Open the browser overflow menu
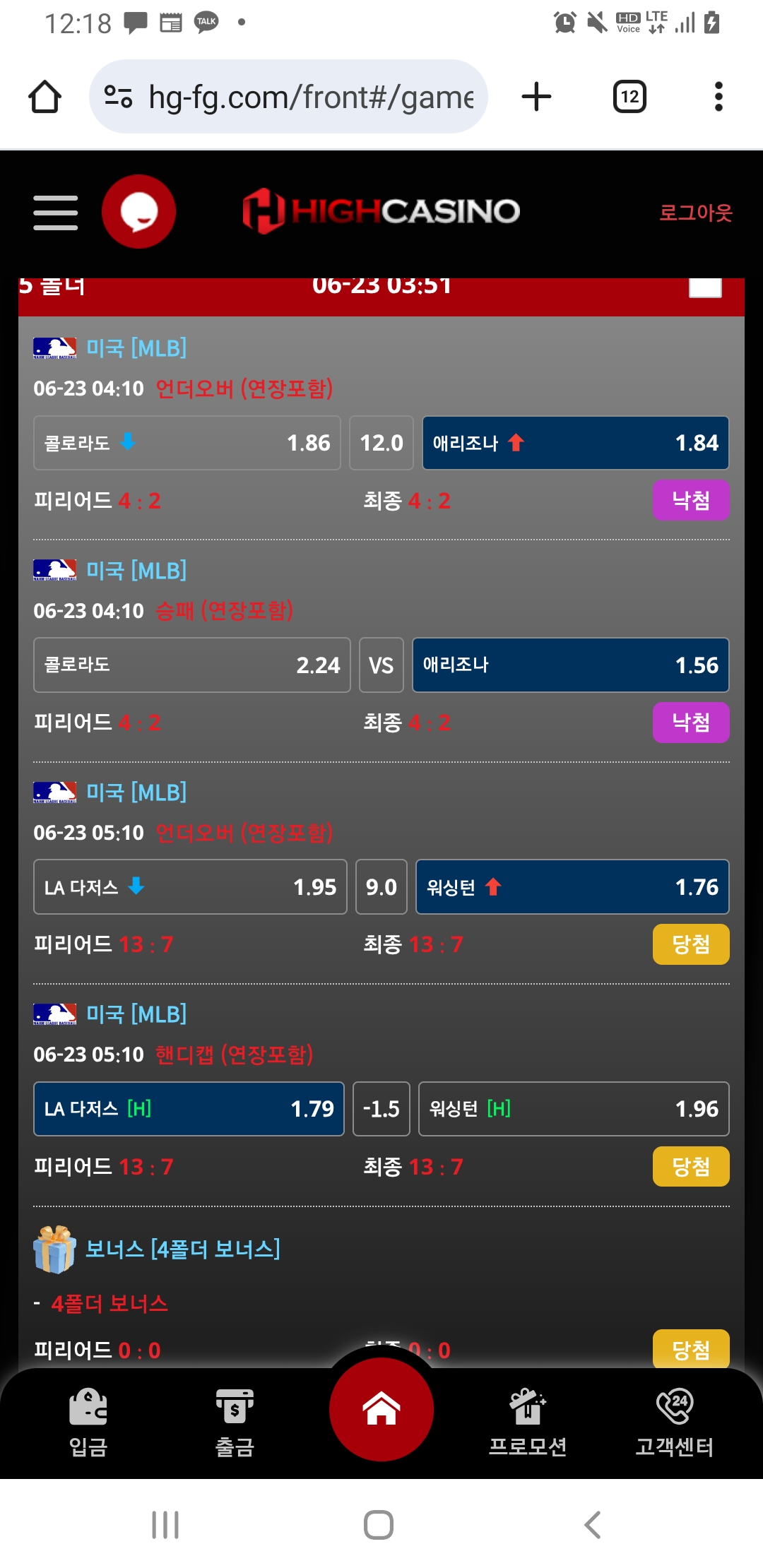Image resolution: width=763 pixels, height=1568 pixels. tap(718, 97)
